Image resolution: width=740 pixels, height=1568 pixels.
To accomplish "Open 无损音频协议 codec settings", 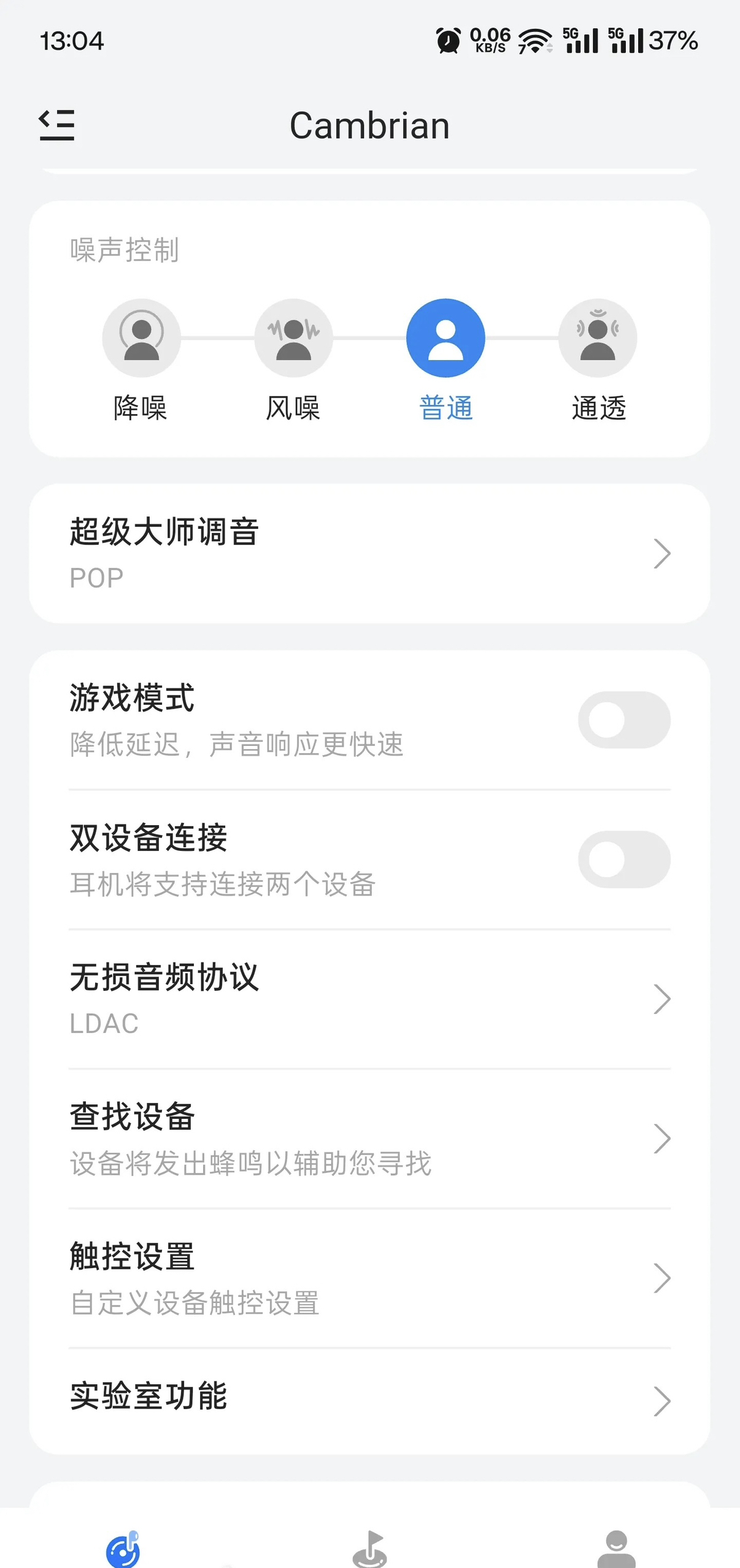I will tap(369, 999).
